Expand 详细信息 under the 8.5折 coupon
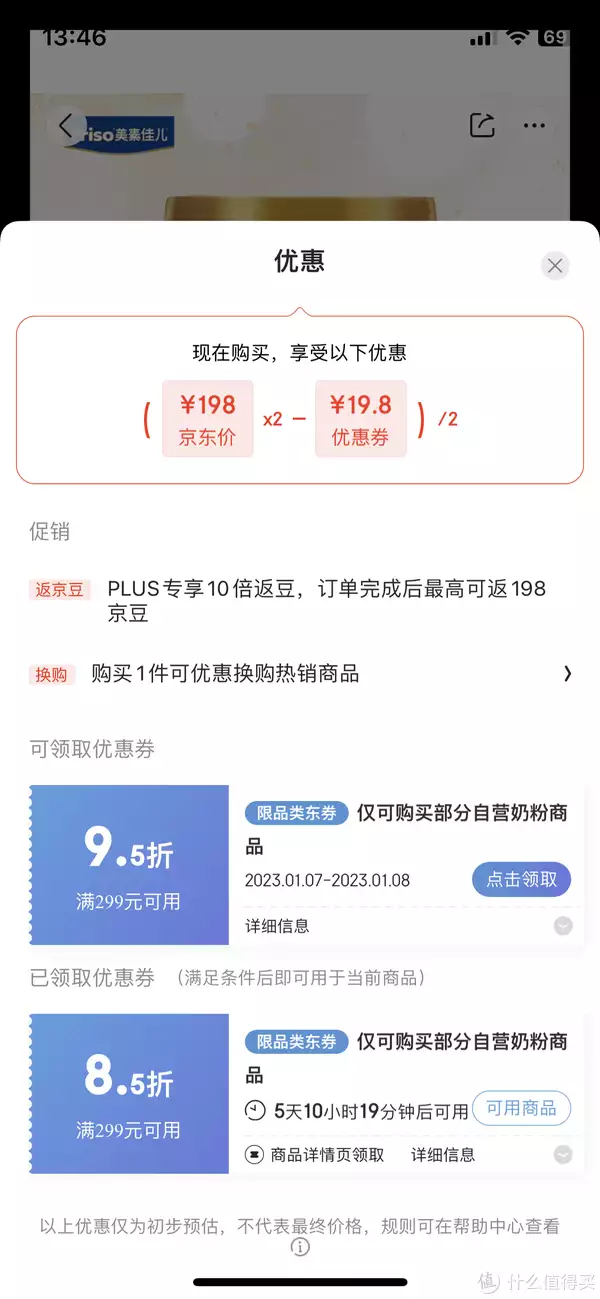The width and height of the screenshot is (600, 1299). 563,1155
